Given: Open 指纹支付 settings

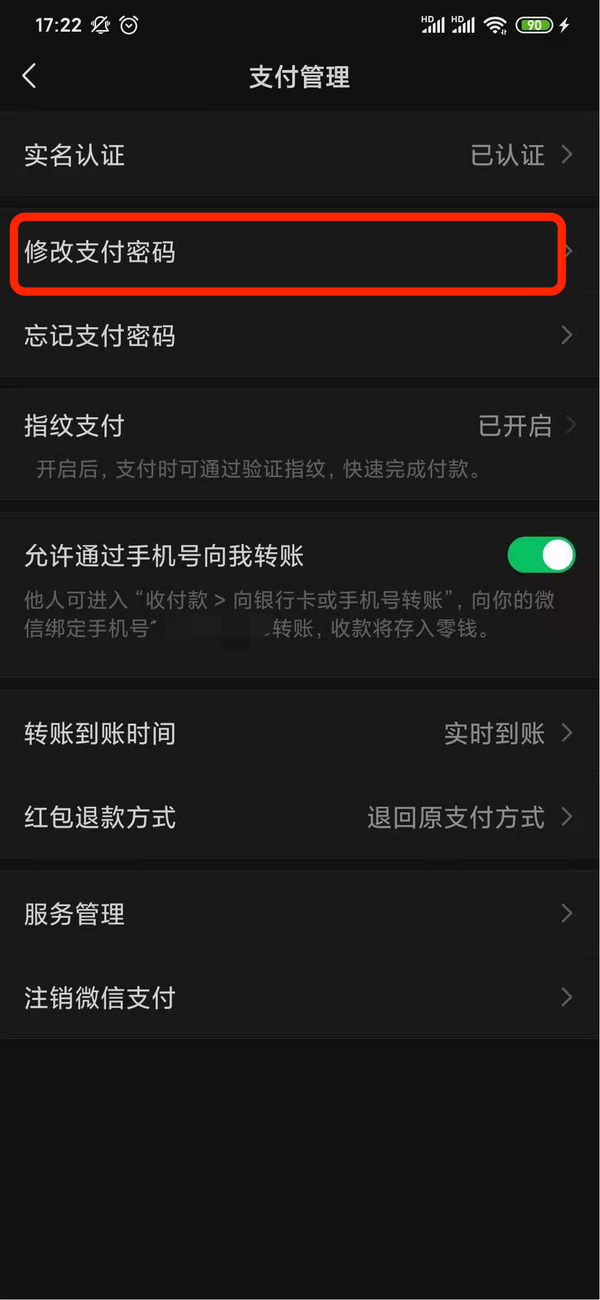Looking at the screenshot, I should pos(300,426).
